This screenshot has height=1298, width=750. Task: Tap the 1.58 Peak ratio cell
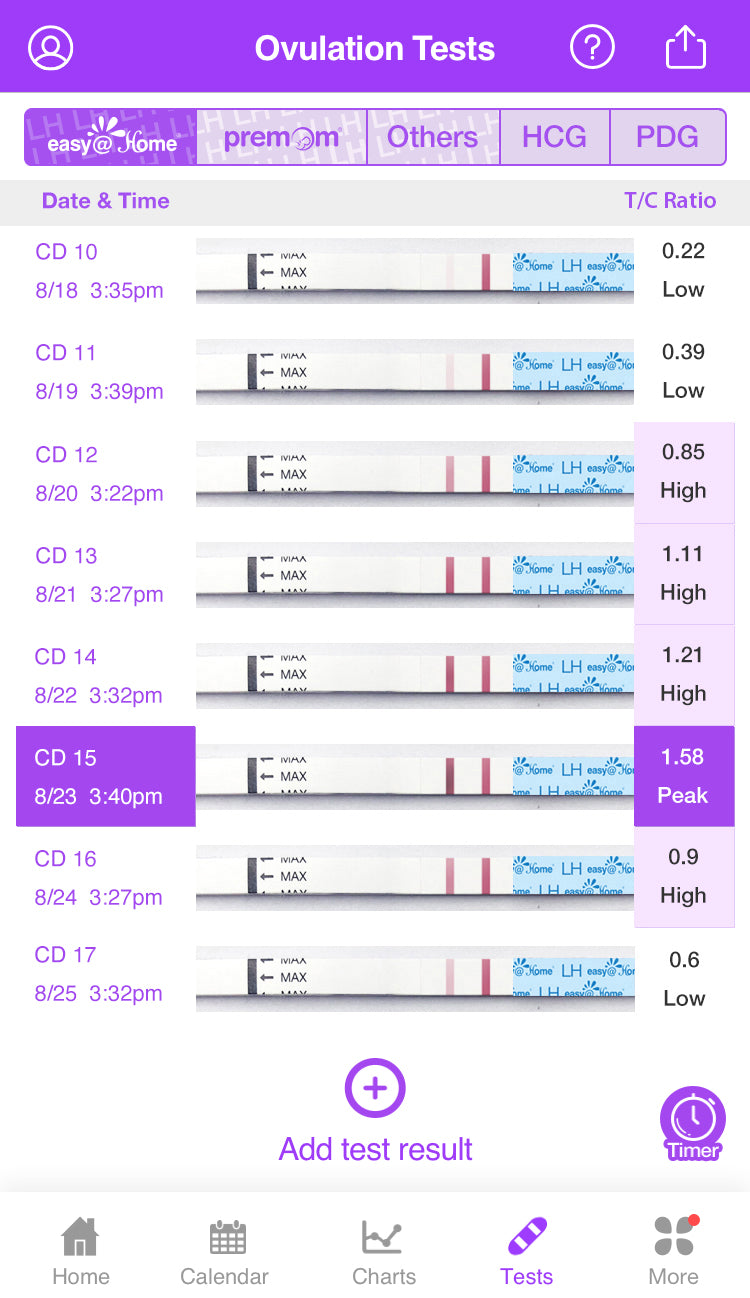[x=684, y=776]
